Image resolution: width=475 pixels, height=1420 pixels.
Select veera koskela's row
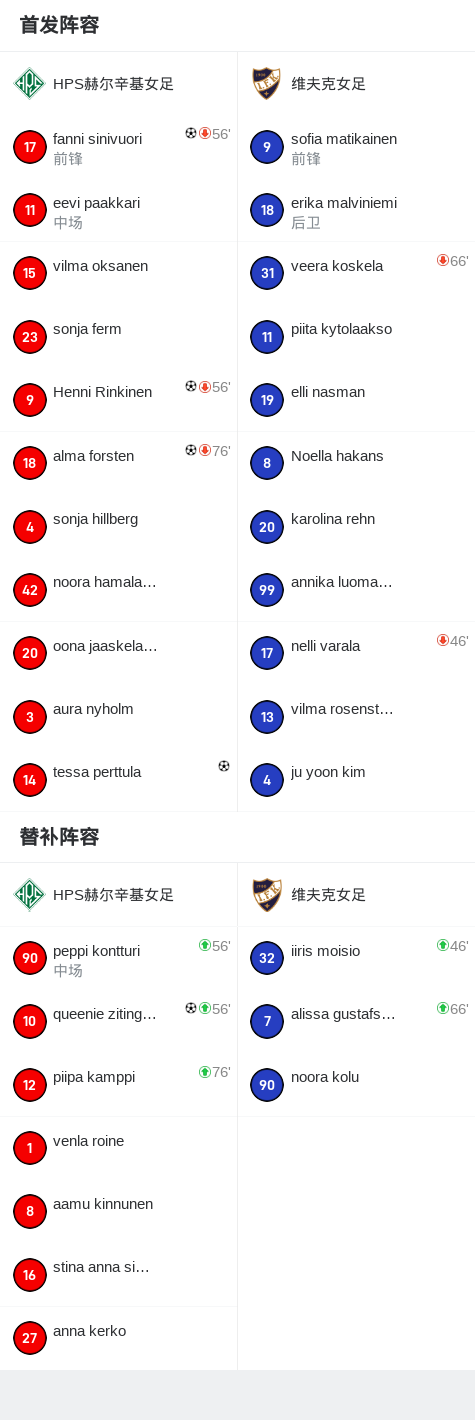coord(356,273)
